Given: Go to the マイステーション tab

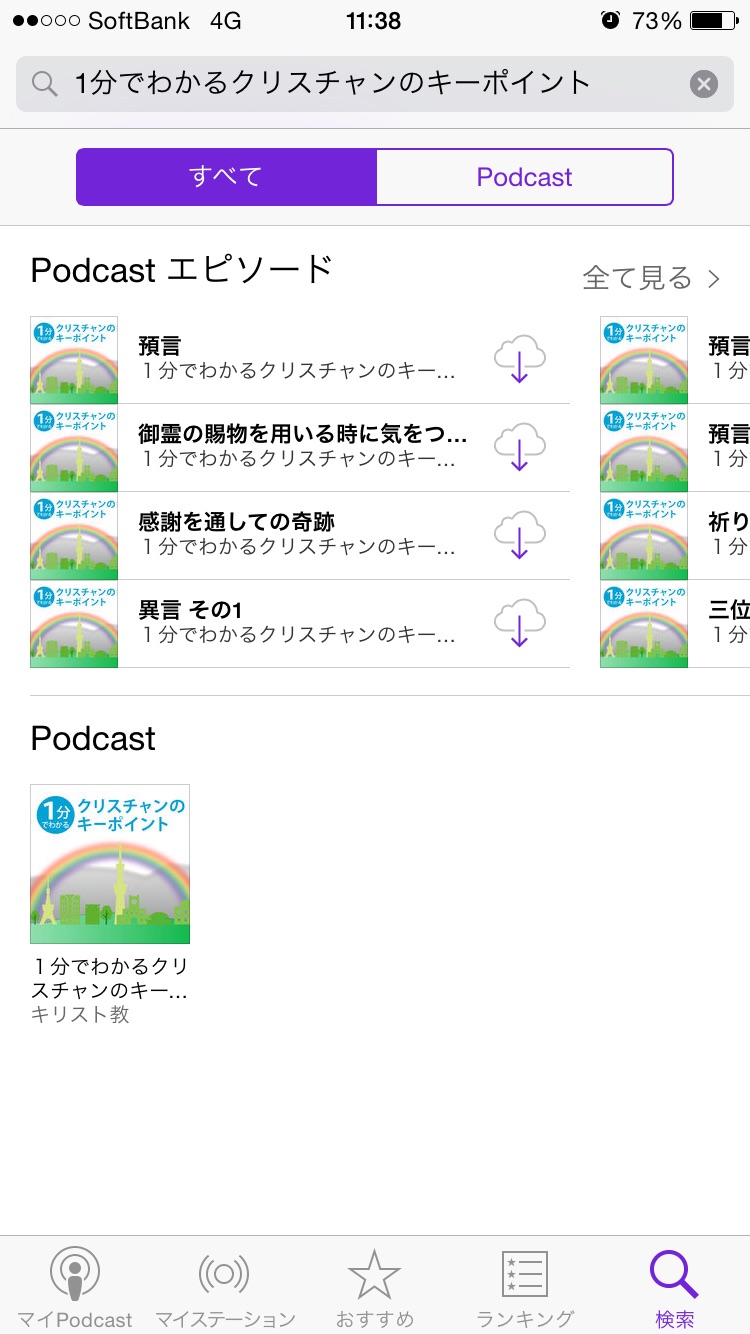Looking at the screenshot, I should 225,1288.
